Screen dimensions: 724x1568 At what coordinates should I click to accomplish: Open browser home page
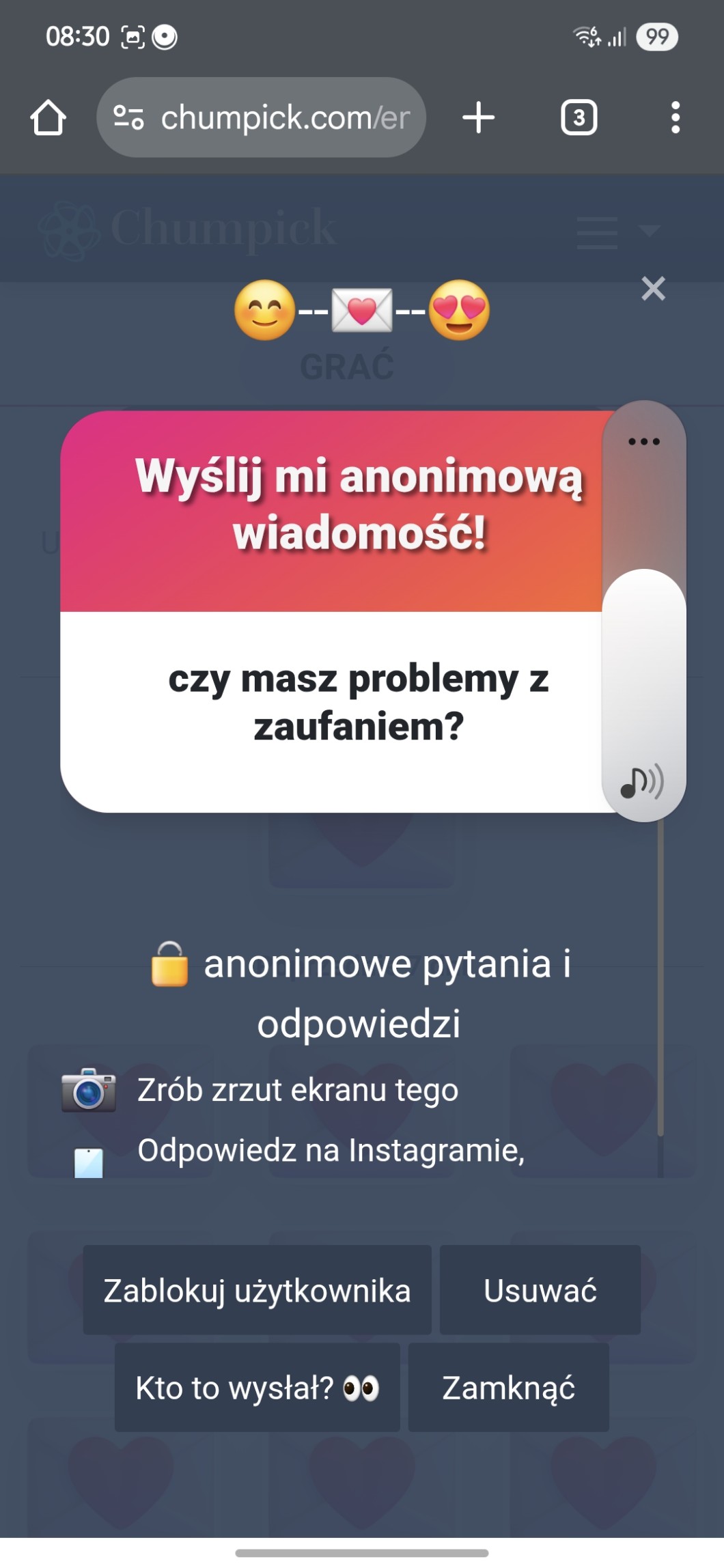[48, 117]
